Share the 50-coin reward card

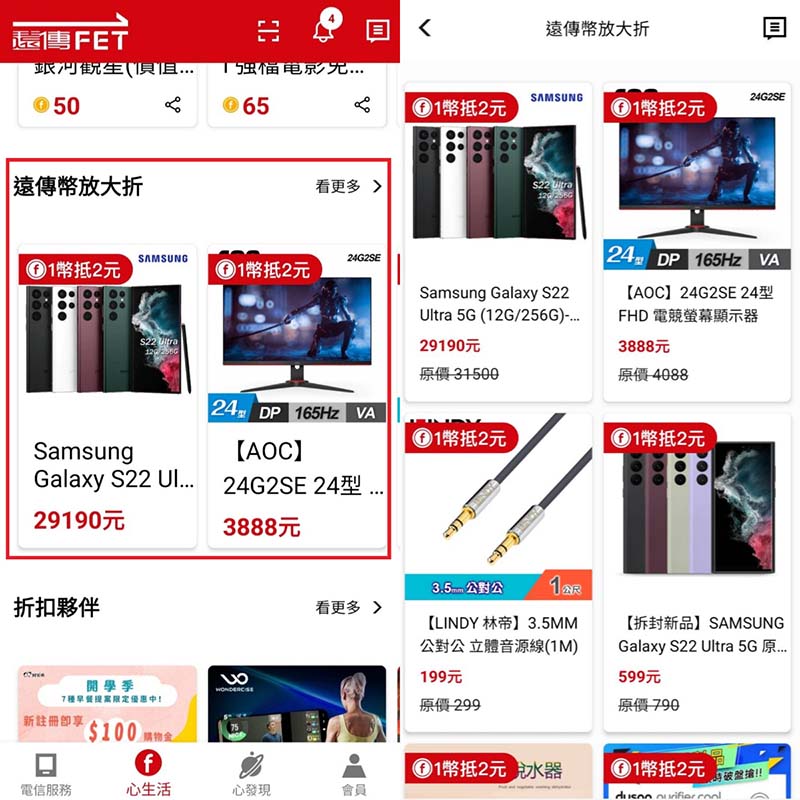(x=173, y=105)
